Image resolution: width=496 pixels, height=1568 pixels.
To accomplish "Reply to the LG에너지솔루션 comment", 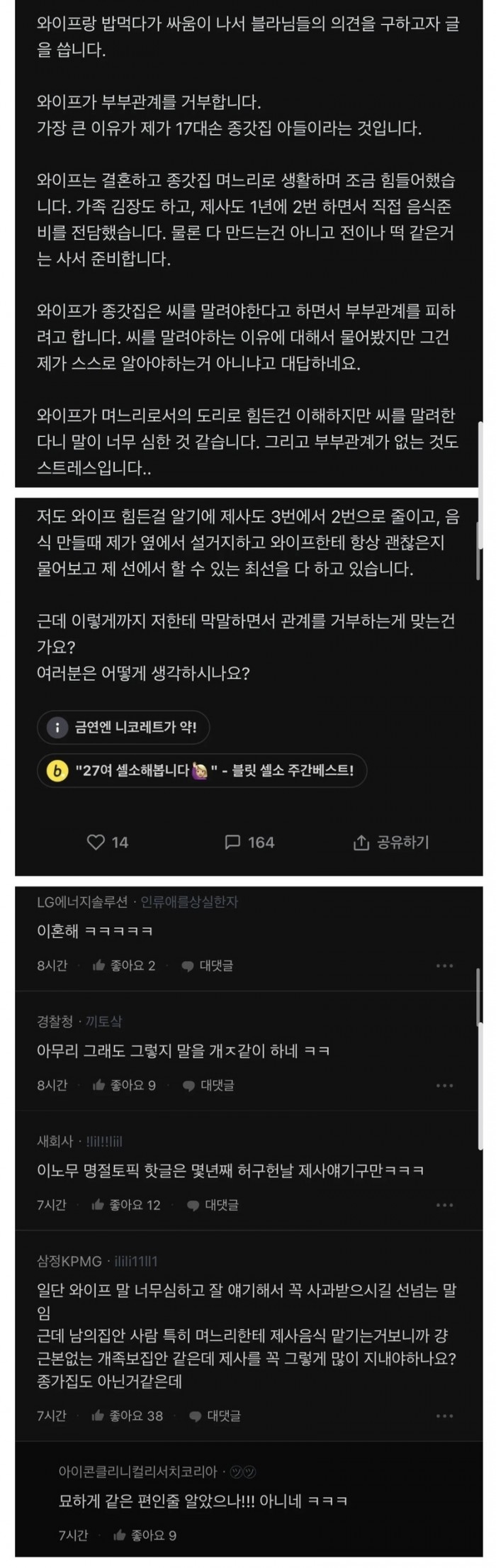I will [x=208, y=965].
